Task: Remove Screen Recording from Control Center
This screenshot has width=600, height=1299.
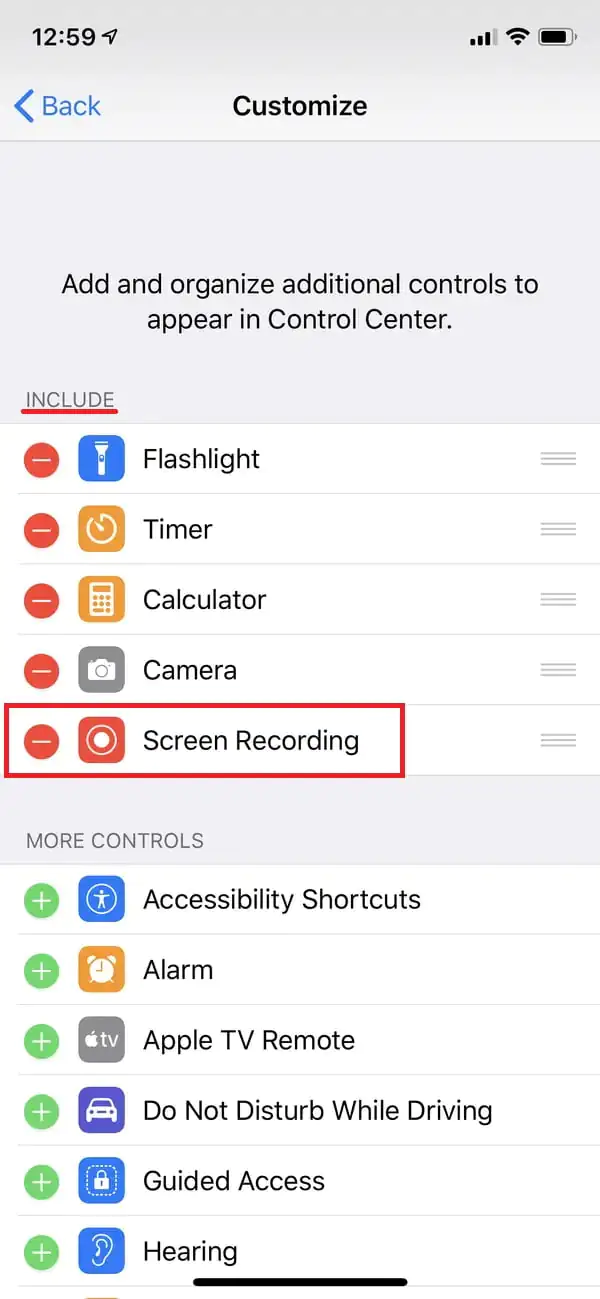Action: coord(41,741)
